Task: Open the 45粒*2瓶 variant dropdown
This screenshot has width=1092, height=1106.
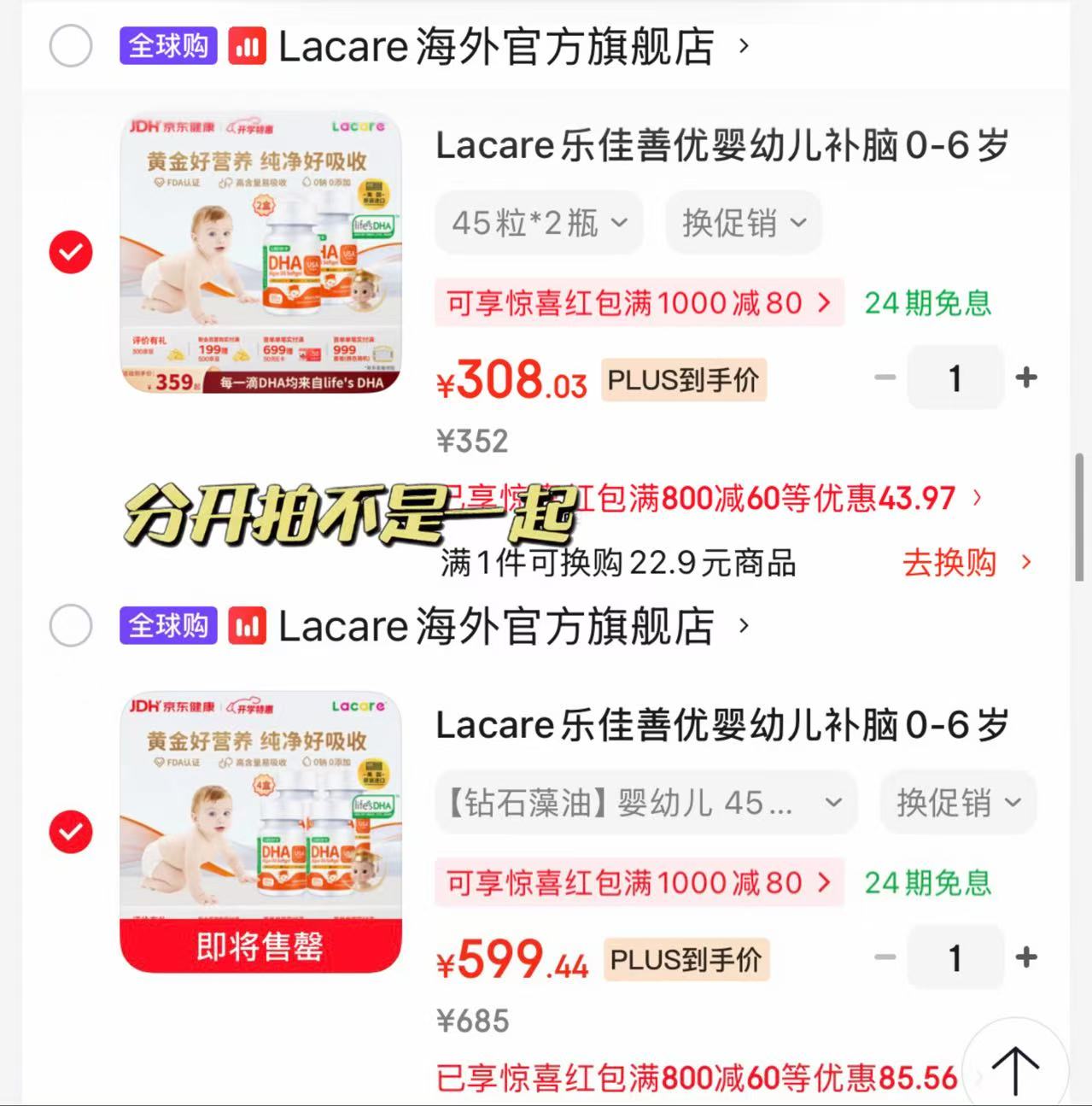Action: click(540, 223)
